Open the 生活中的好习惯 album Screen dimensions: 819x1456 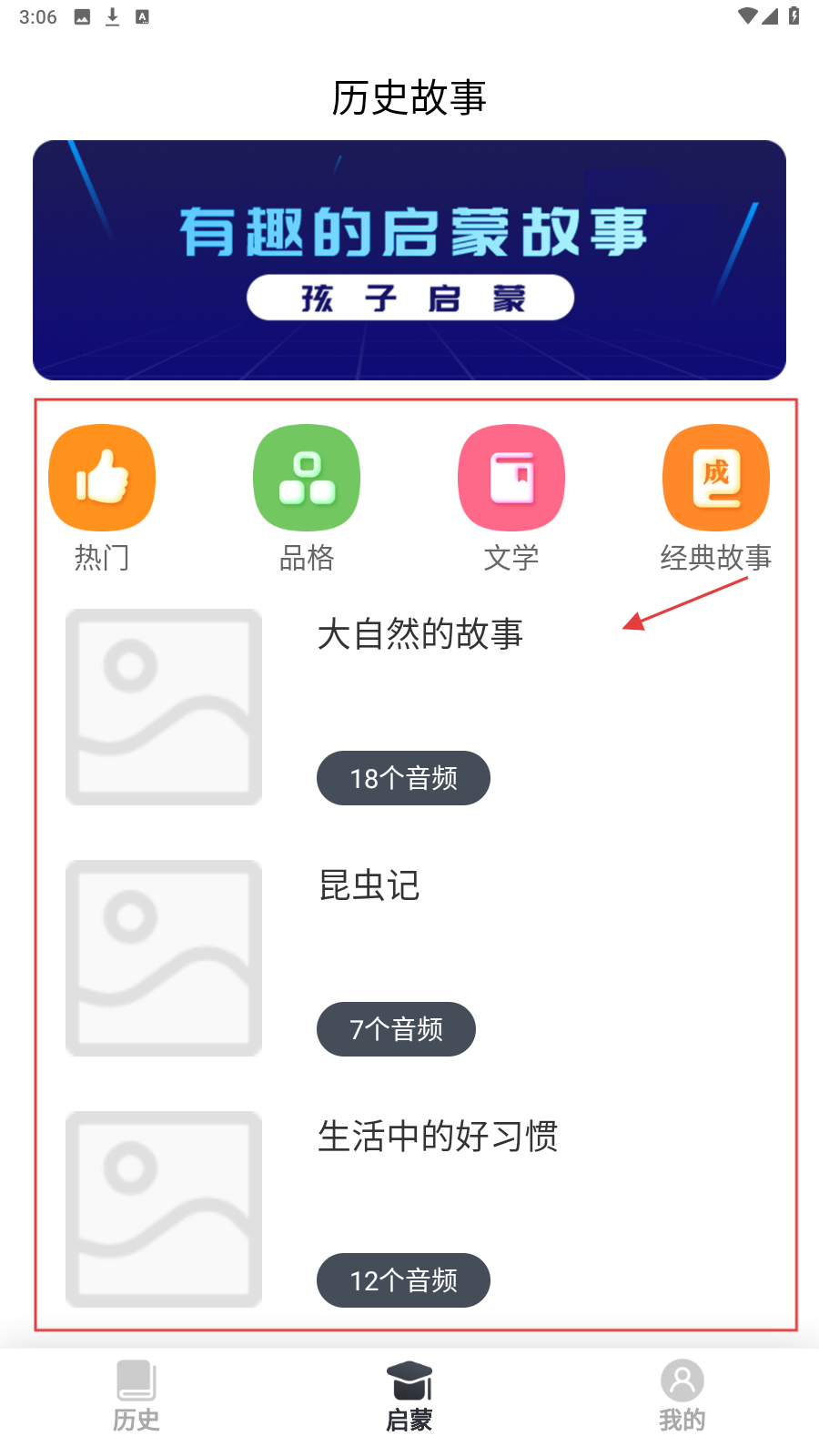tap(438, 1137)
